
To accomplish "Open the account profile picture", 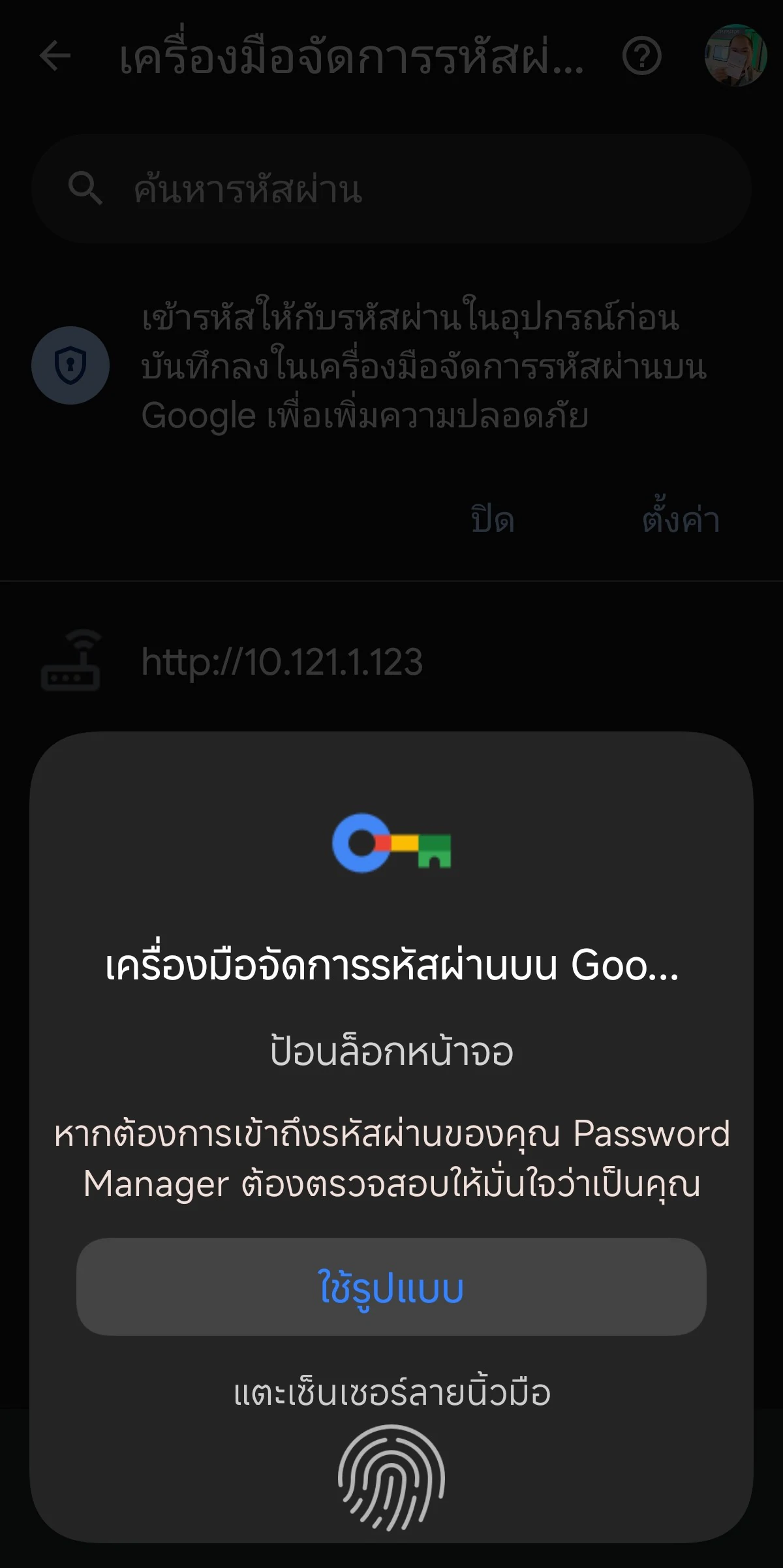I will coord(735,56).
